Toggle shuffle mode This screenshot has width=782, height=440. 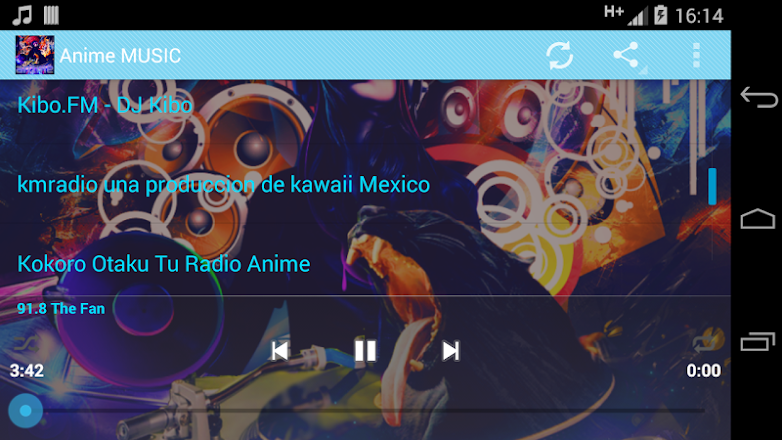26,343
